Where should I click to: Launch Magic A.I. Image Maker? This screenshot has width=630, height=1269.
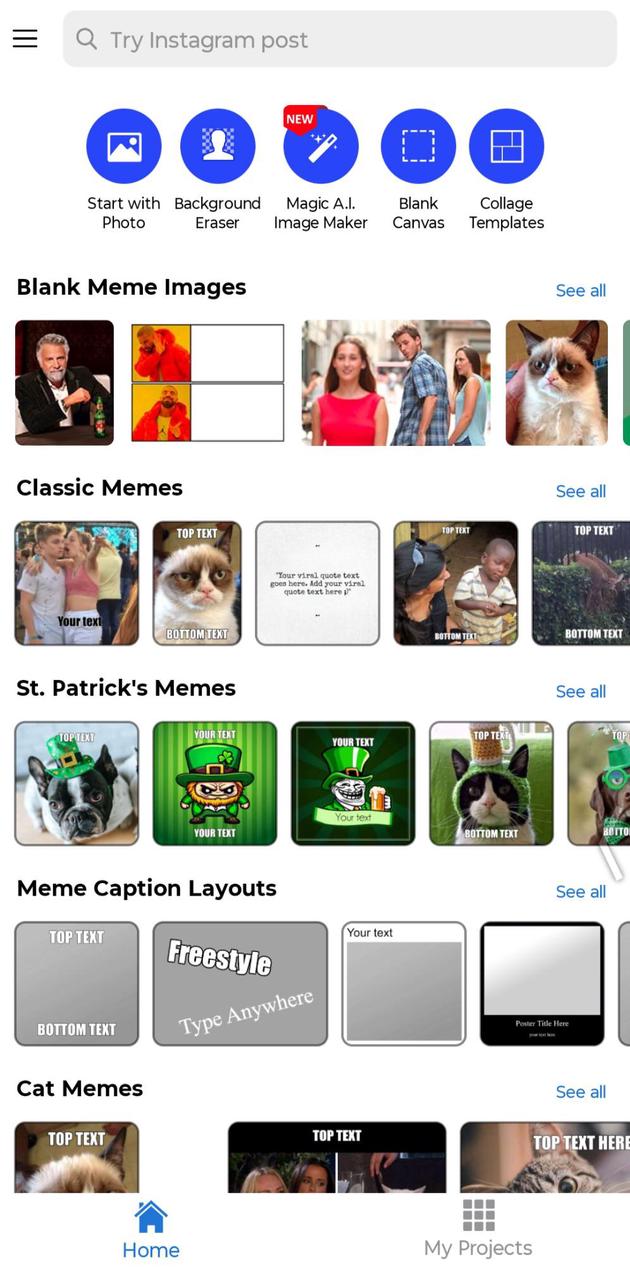(x=320, y=147)
